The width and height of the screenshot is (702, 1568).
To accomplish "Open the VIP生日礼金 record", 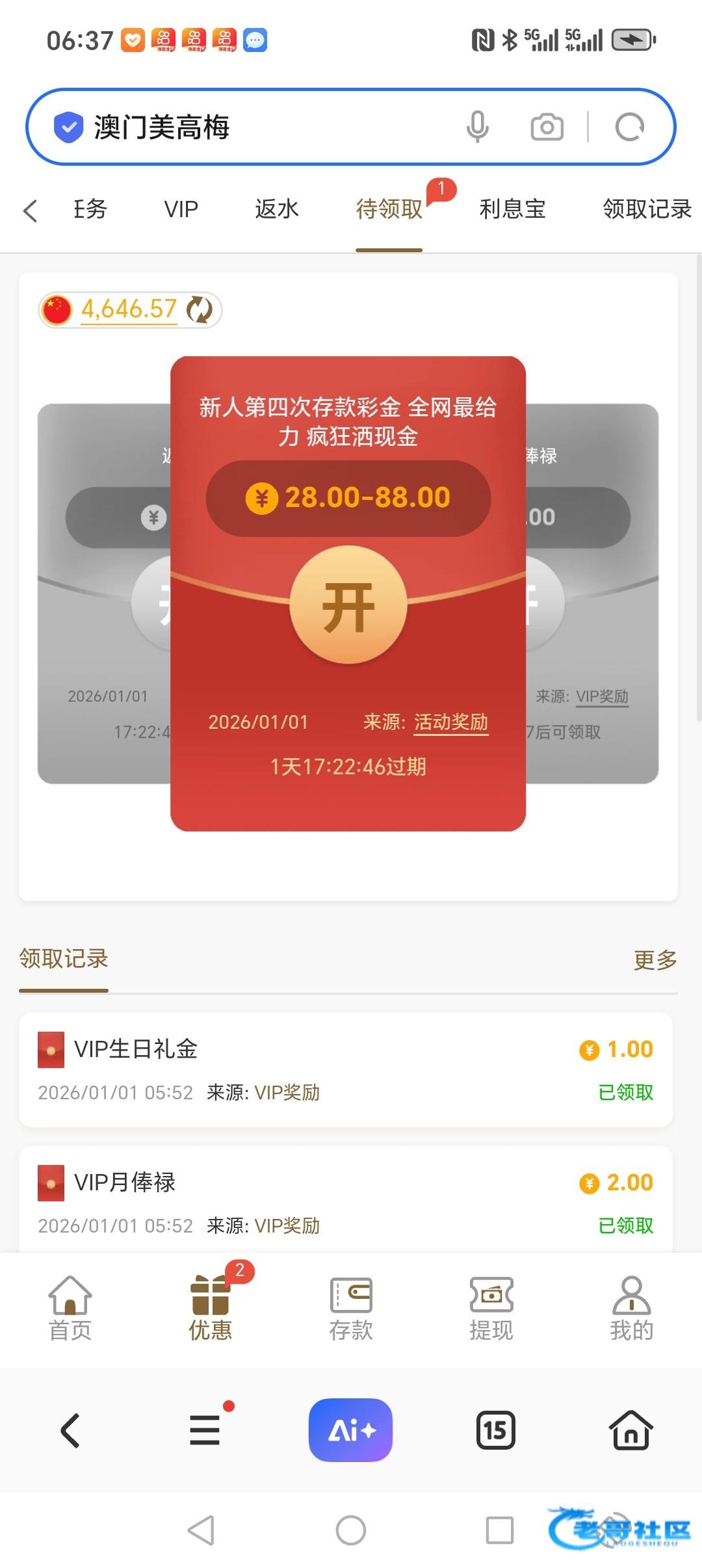I will pyautogui.click(x=346, y=1069).
